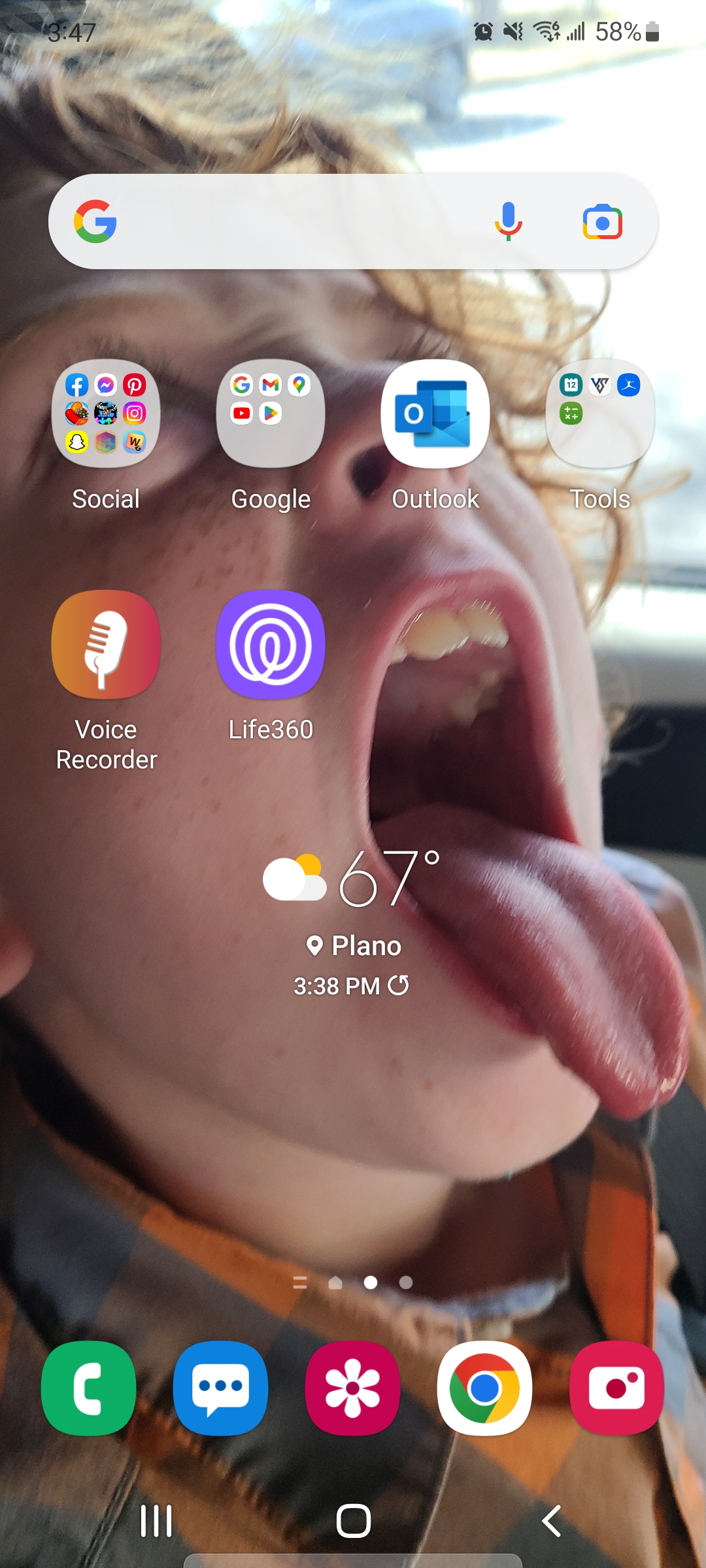Show recent apps
The image size is (706, 1568).
tap(156, 1521)
